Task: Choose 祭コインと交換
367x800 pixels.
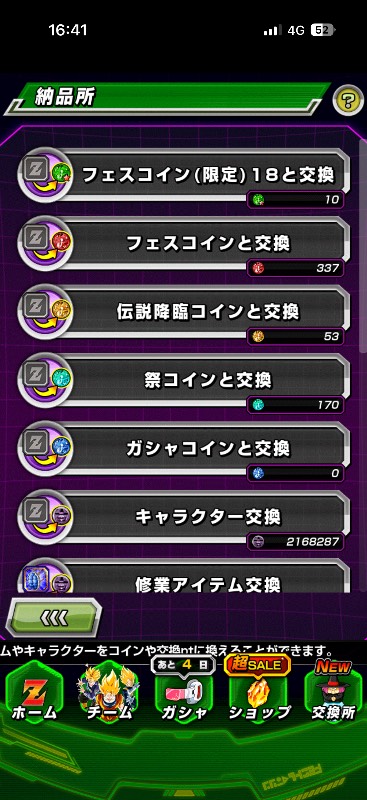Action: (184, 381)
